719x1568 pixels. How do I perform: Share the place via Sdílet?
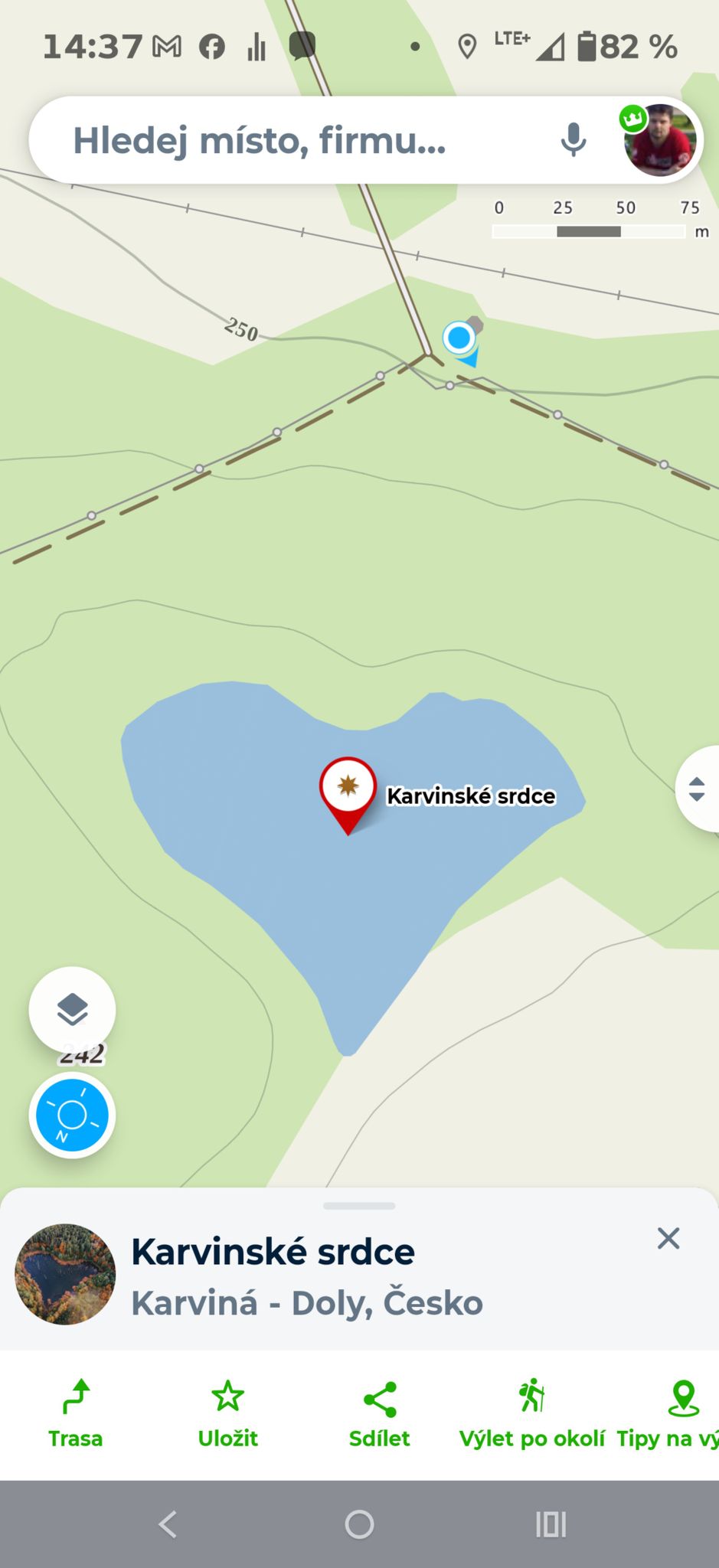[x=380, y=1414]
